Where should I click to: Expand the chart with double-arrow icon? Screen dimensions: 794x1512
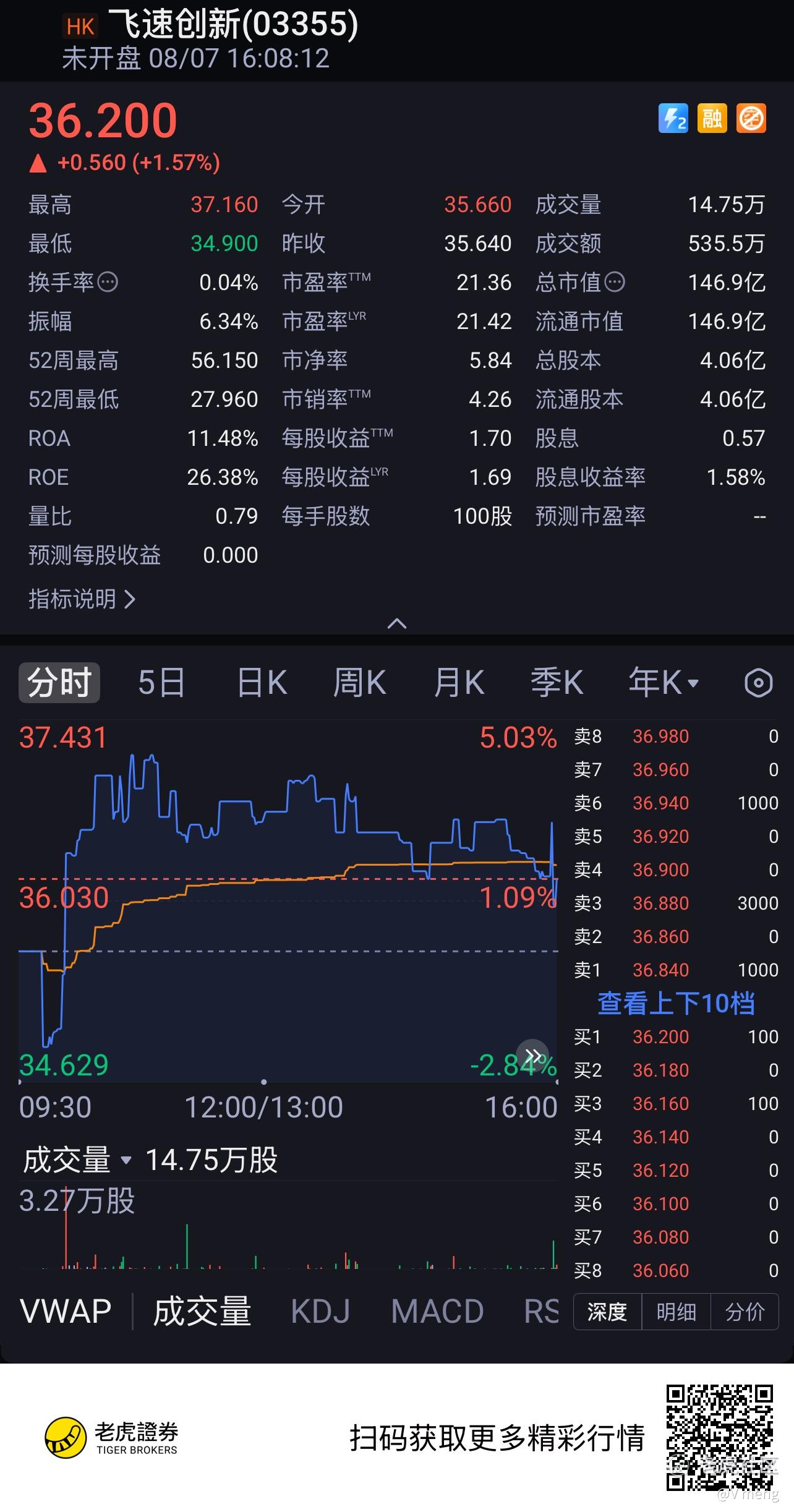[532, 1055]
